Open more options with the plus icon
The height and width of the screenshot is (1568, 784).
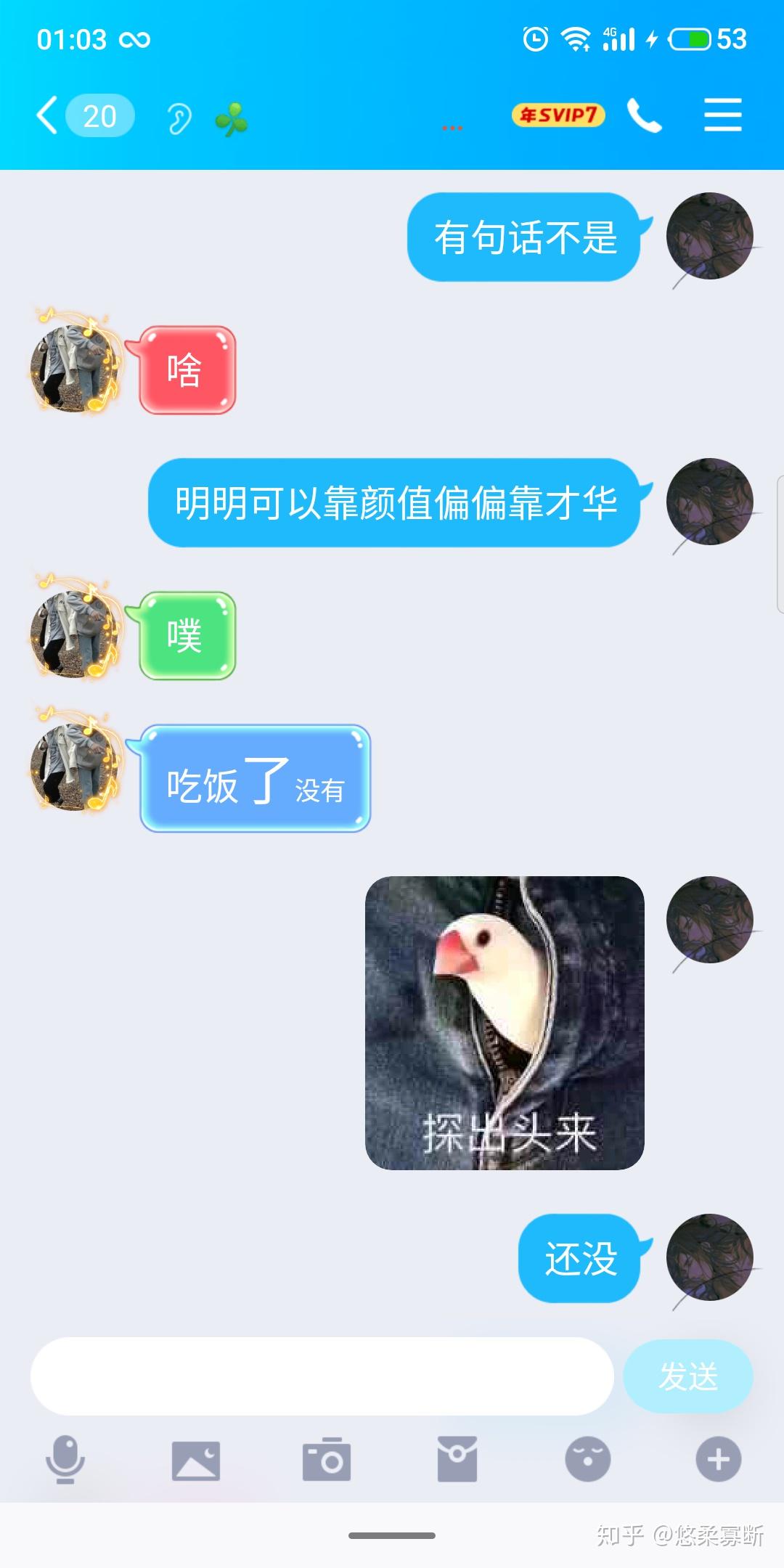(x=719, y=1459)
